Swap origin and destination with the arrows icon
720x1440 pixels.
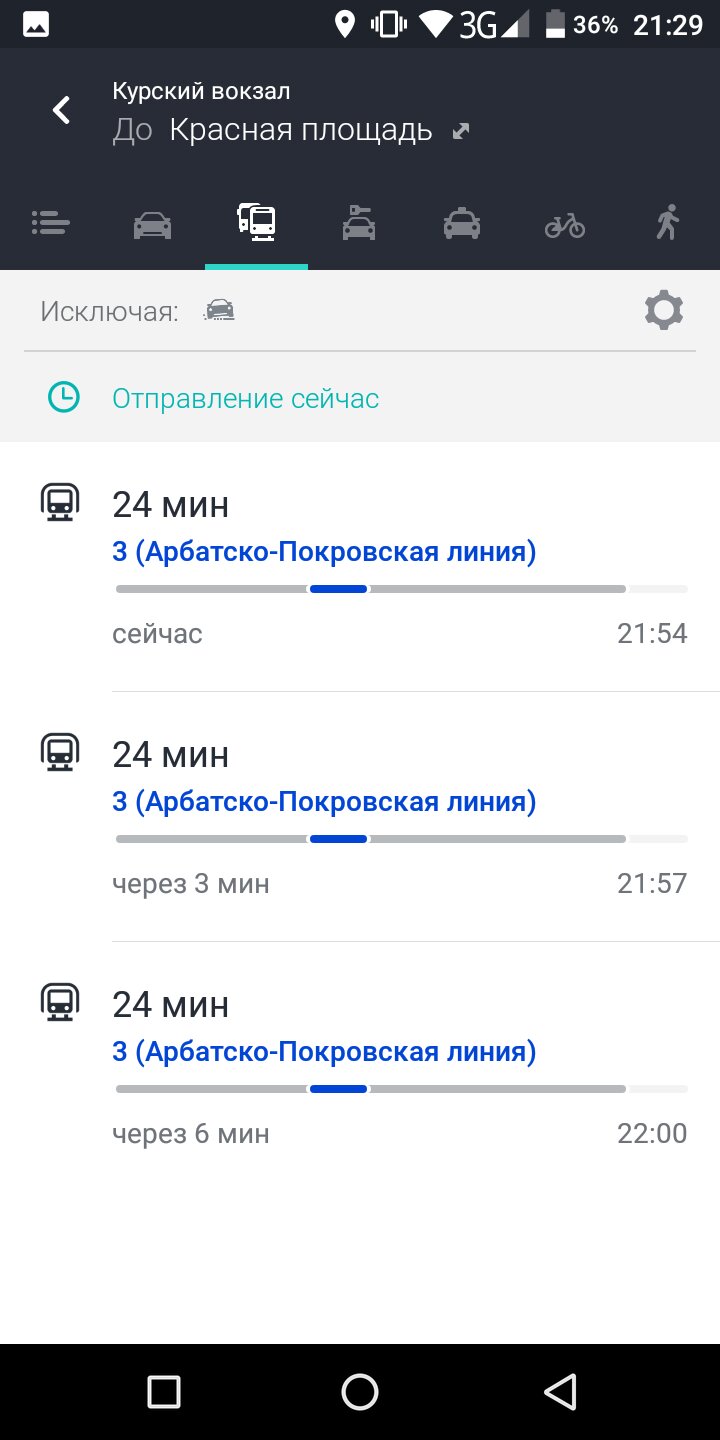(x=461, y=131)
